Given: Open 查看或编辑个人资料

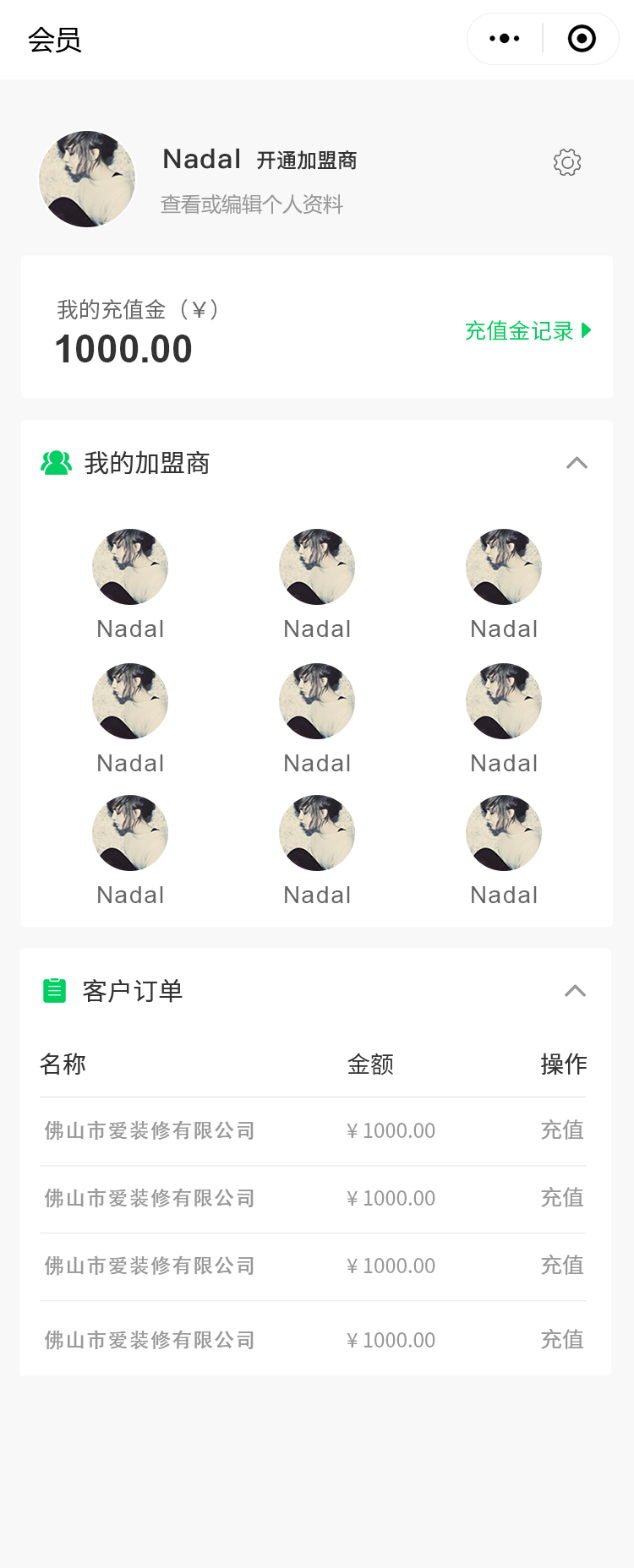Looking at the screenshot, I should pyautogui.click(x=252, y=204).
